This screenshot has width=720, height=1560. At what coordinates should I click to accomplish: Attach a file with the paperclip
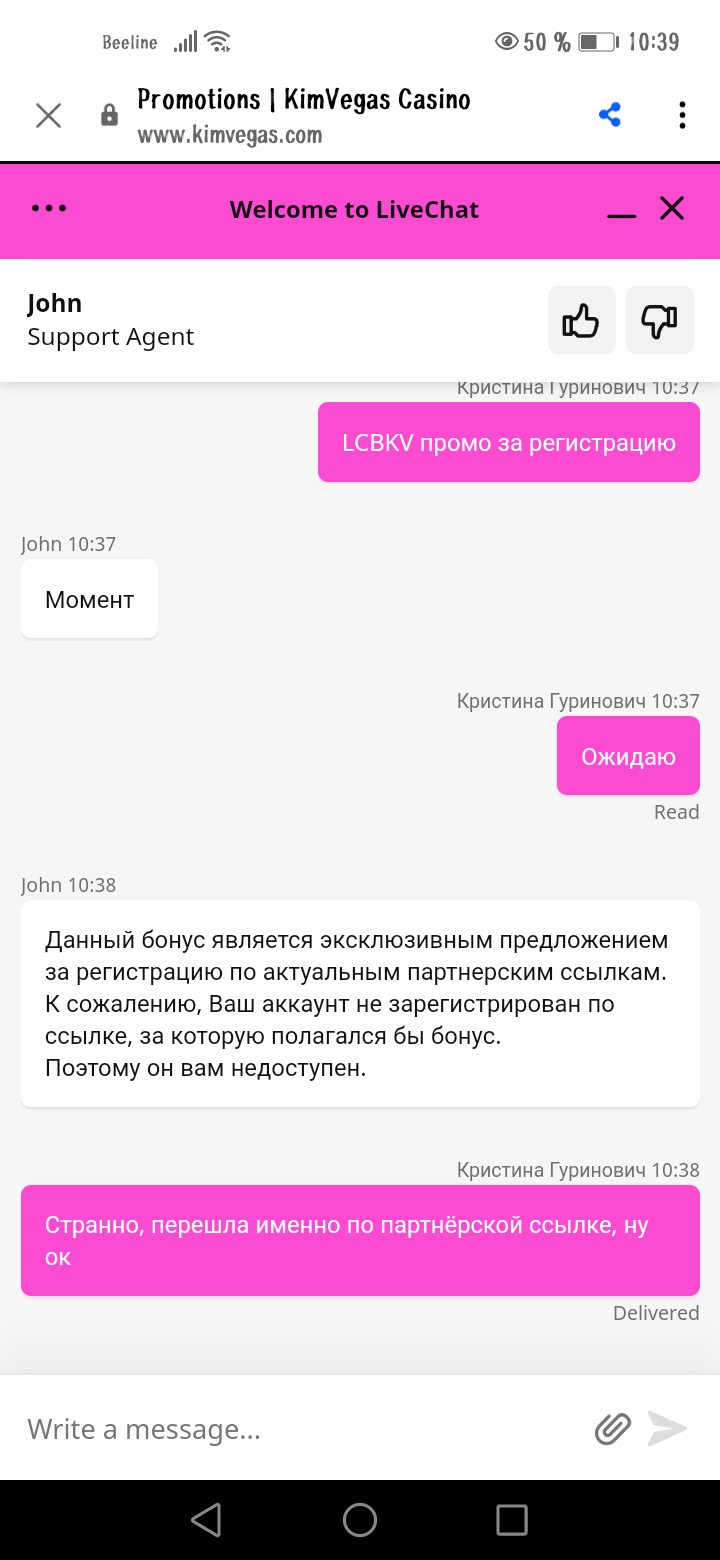tap(612, 1429)
